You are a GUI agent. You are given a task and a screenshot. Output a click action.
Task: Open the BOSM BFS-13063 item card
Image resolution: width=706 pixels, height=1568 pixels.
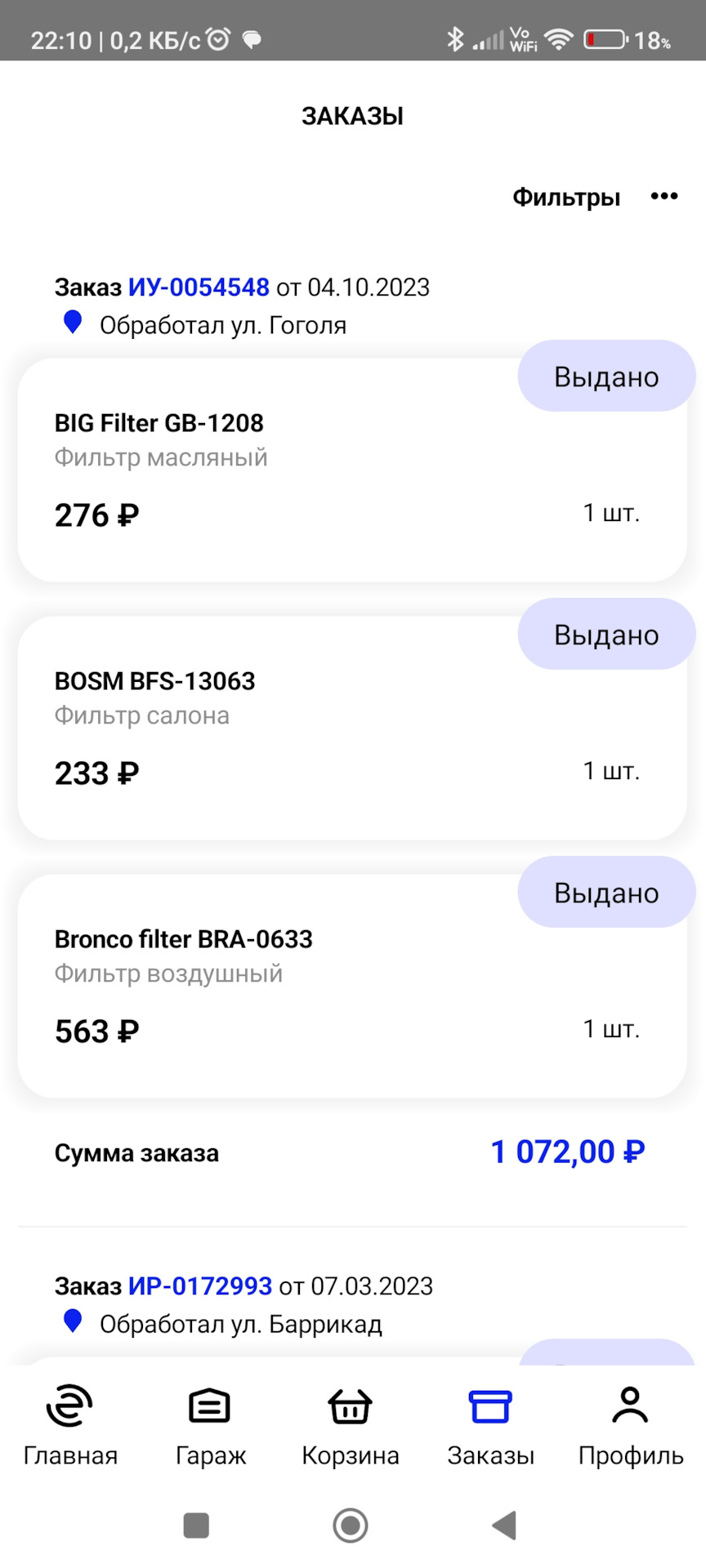point(352,728)
